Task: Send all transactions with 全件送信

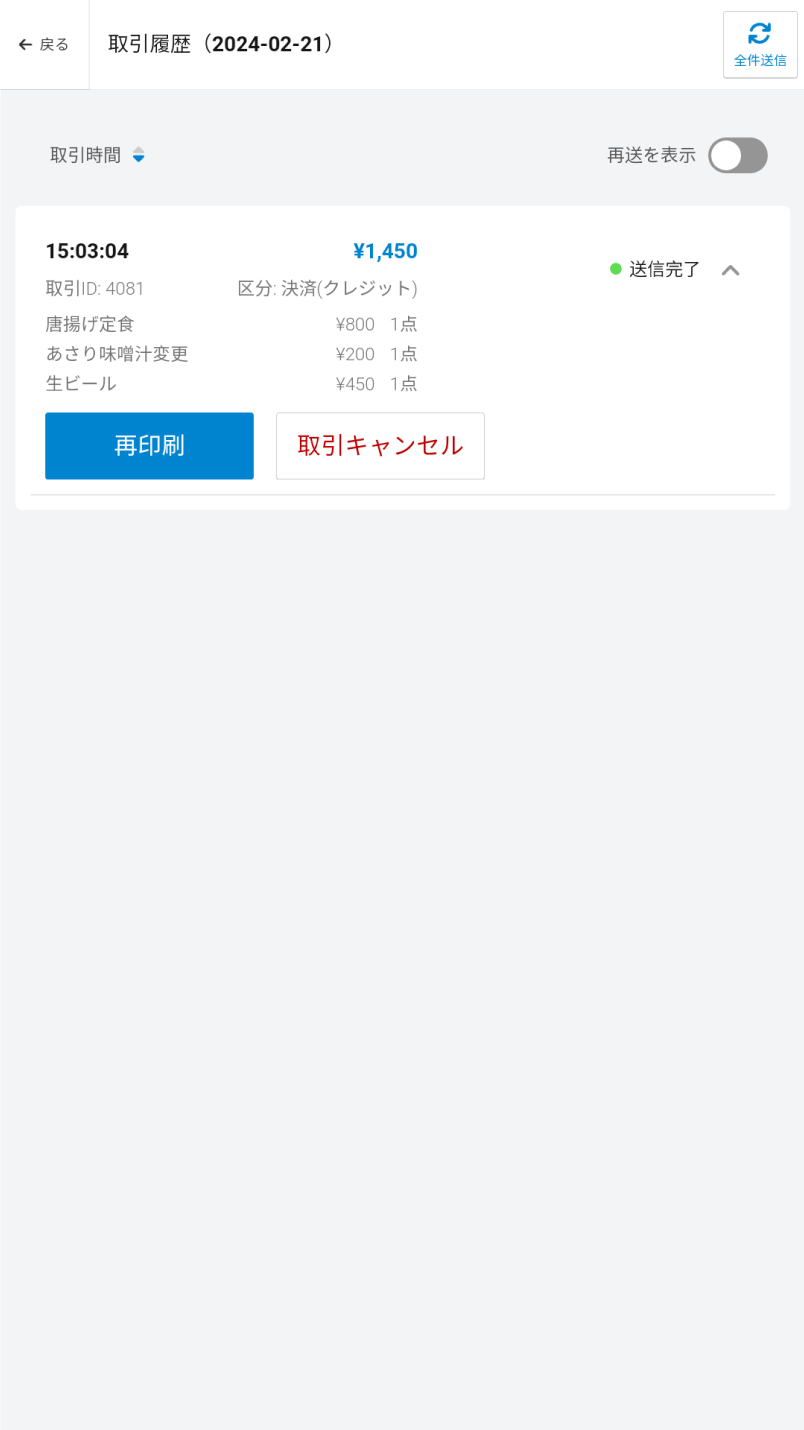Action: pyautogui.click(x=760, y=45)
